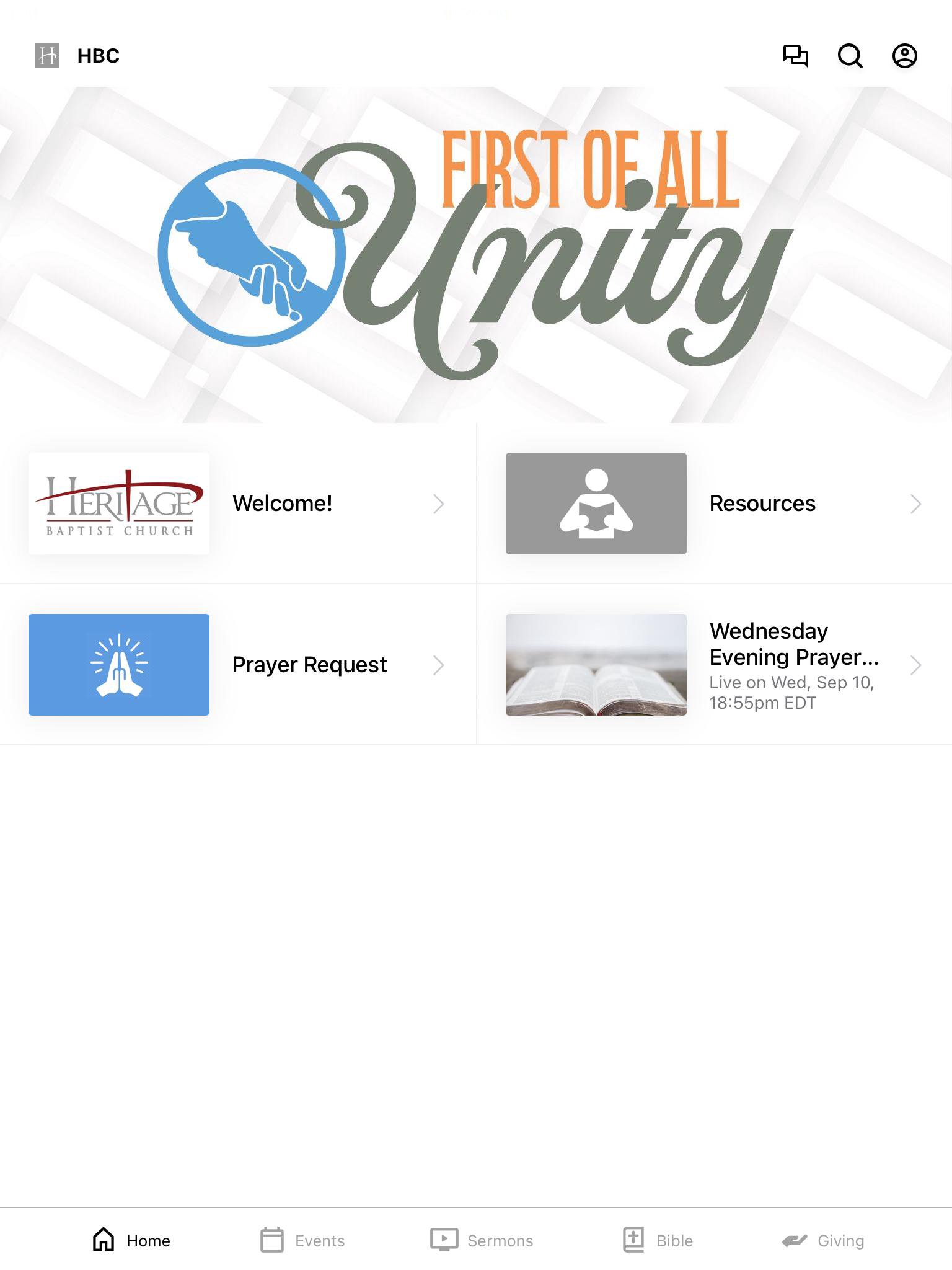The height and width of the screenshot is (1270, 952).
Task: Open the Prayer Request card
Action: coord(238,665)
